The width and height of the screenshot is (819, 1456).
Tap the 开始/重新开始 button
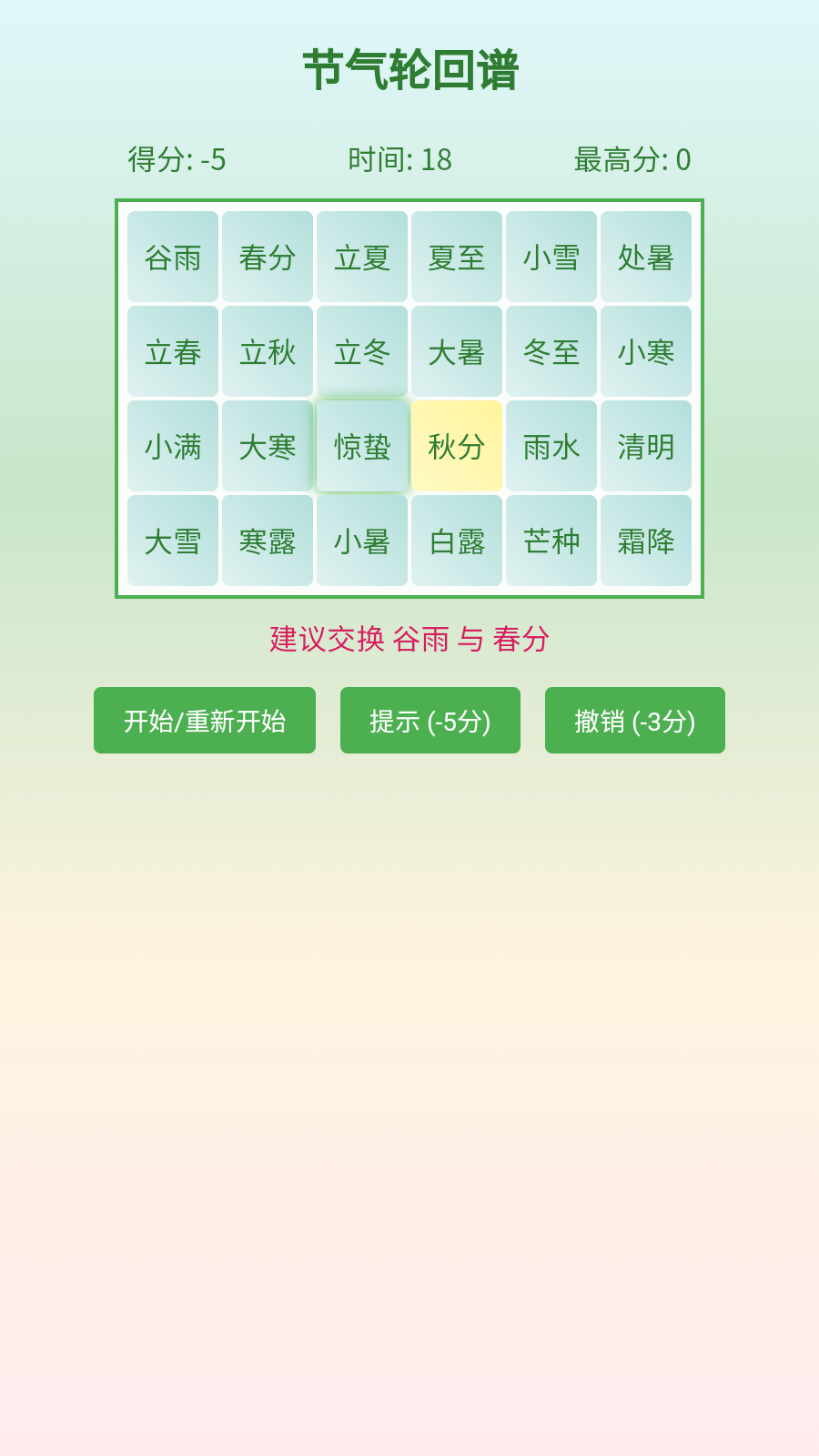(205, 721)
